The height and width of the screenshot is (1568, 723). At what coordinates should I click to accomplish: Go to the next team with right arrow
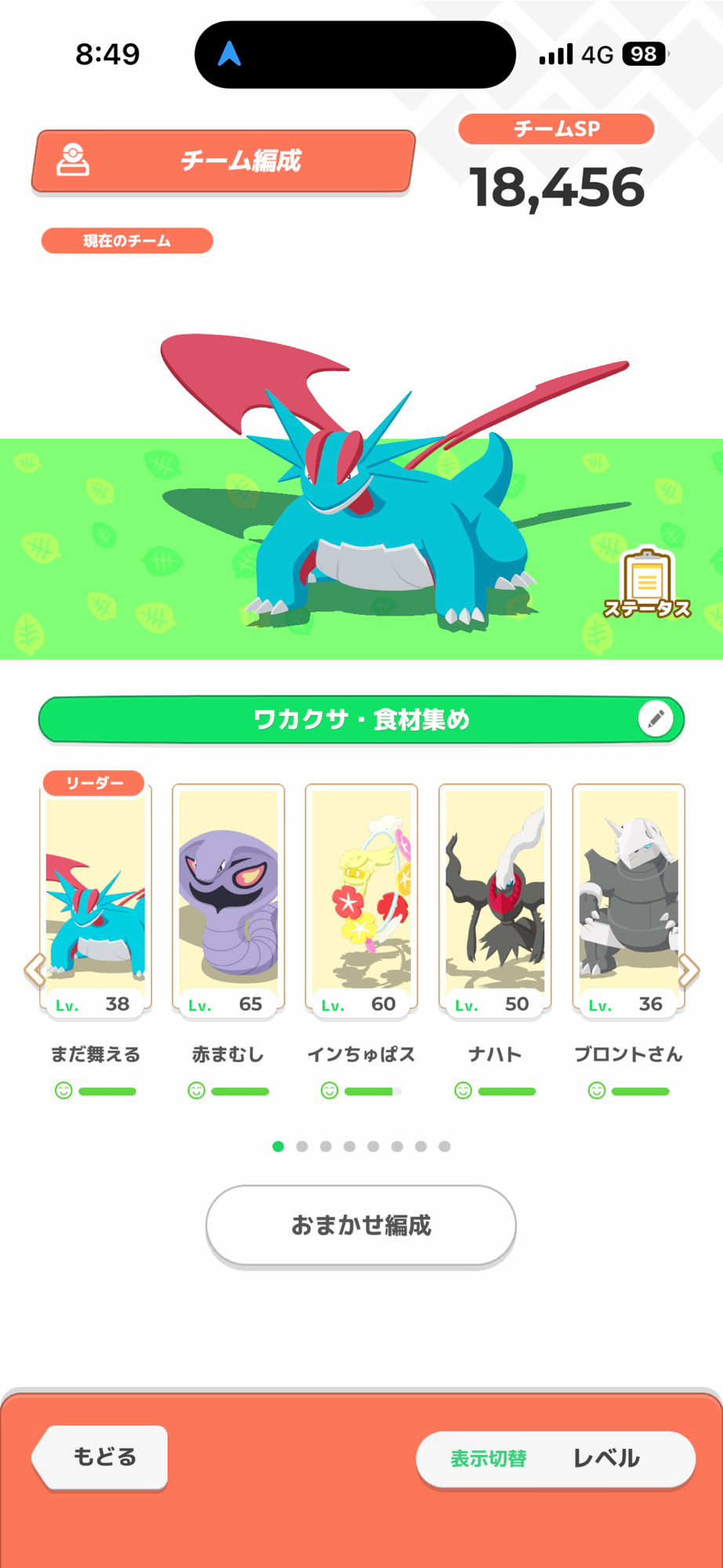688,971
